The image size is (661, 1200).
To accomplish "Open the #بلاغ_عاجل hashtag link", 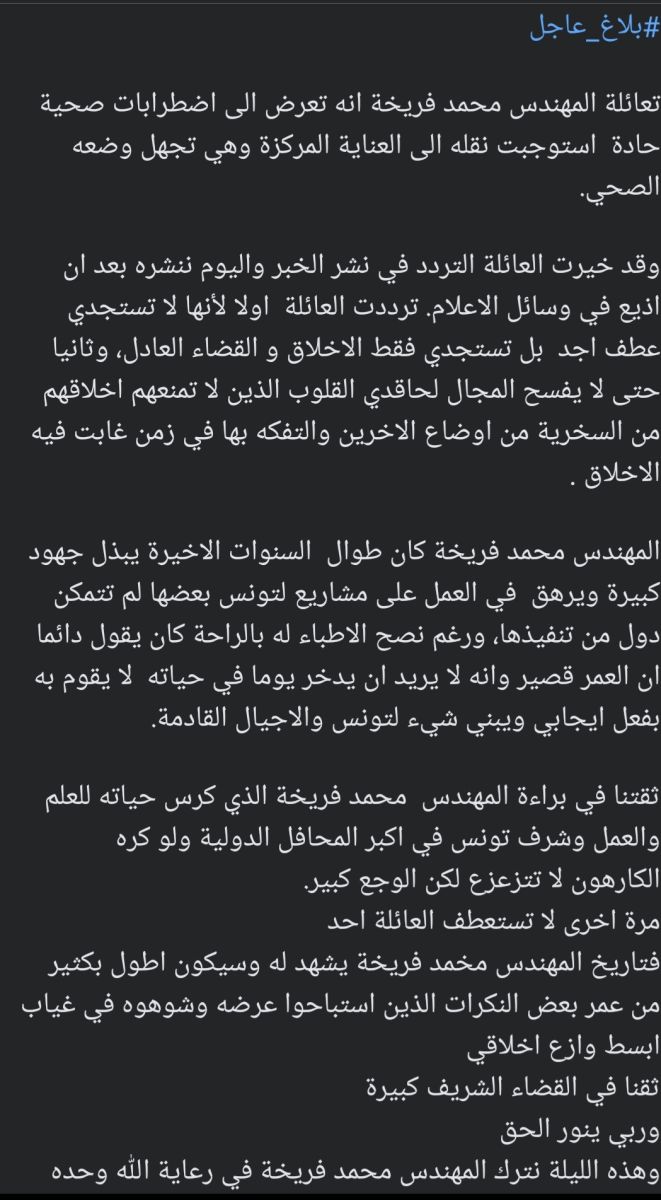I will [592, 27].
